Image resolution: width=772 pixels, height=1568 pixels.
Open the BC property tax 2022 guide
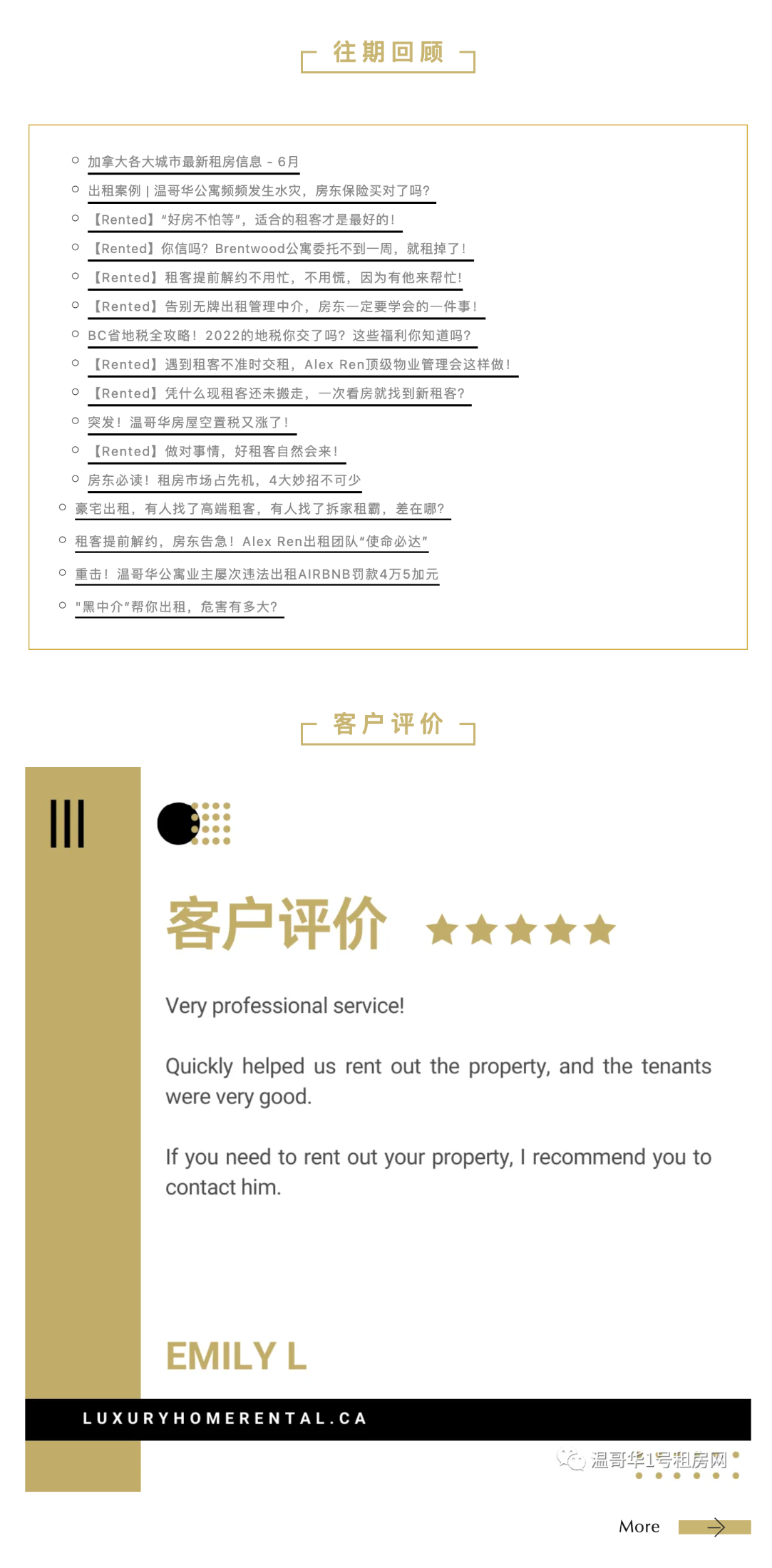pyautogui.click(x=279, y=336)
